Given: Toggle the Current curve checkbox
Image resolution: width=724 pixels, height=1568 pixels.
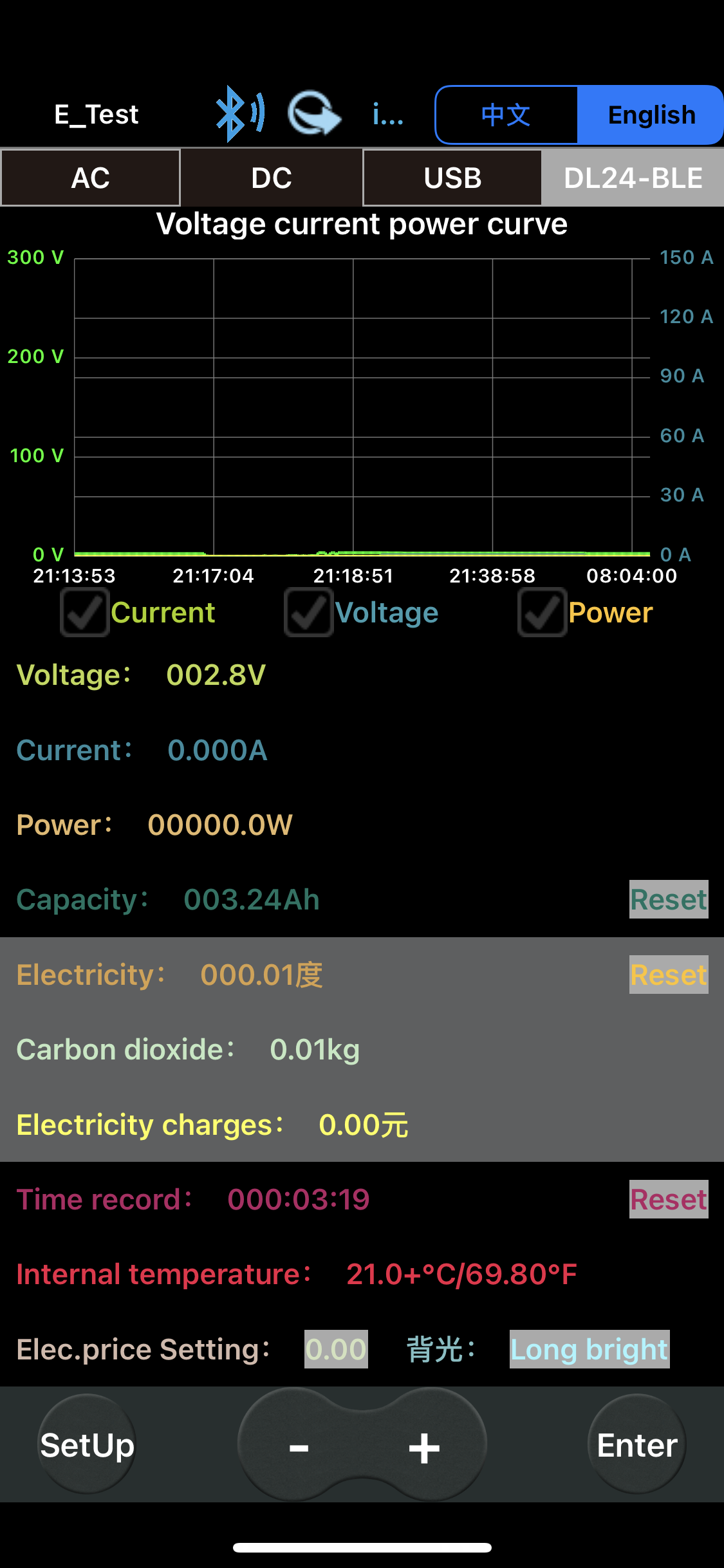Looking at the screenshot, I should [85, 612].
